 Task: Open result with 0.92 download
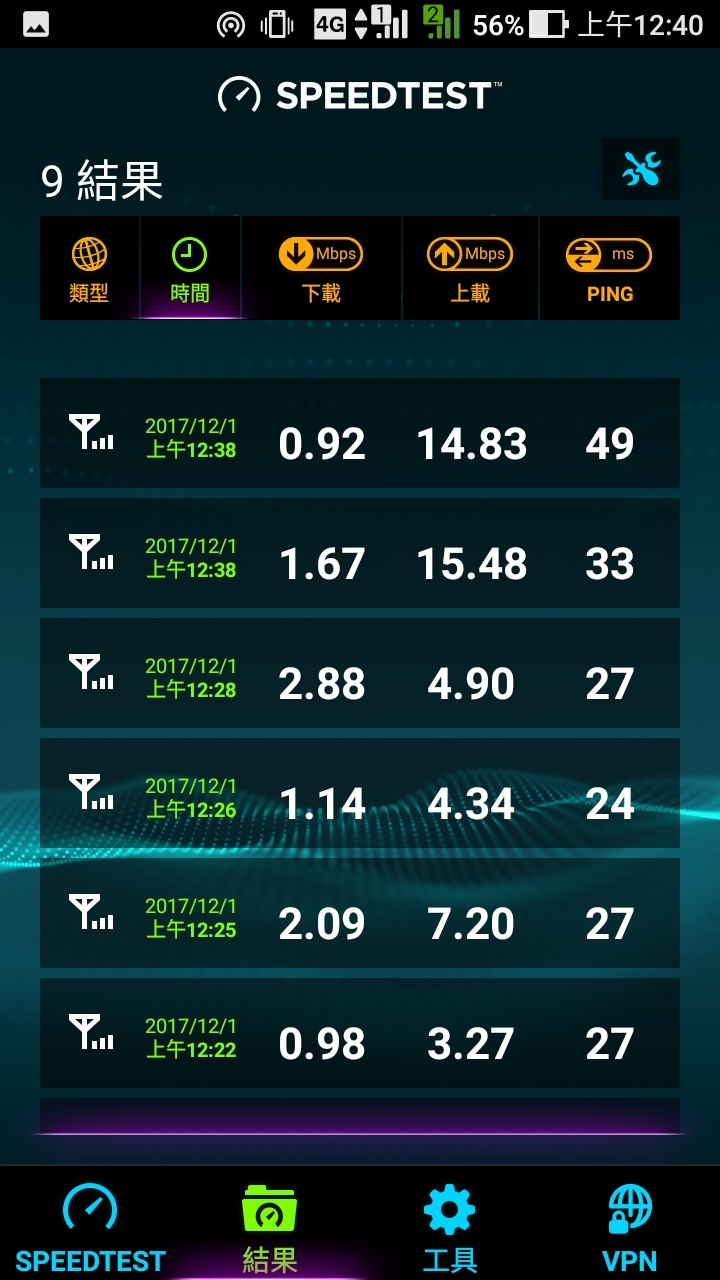click(360, 433)
